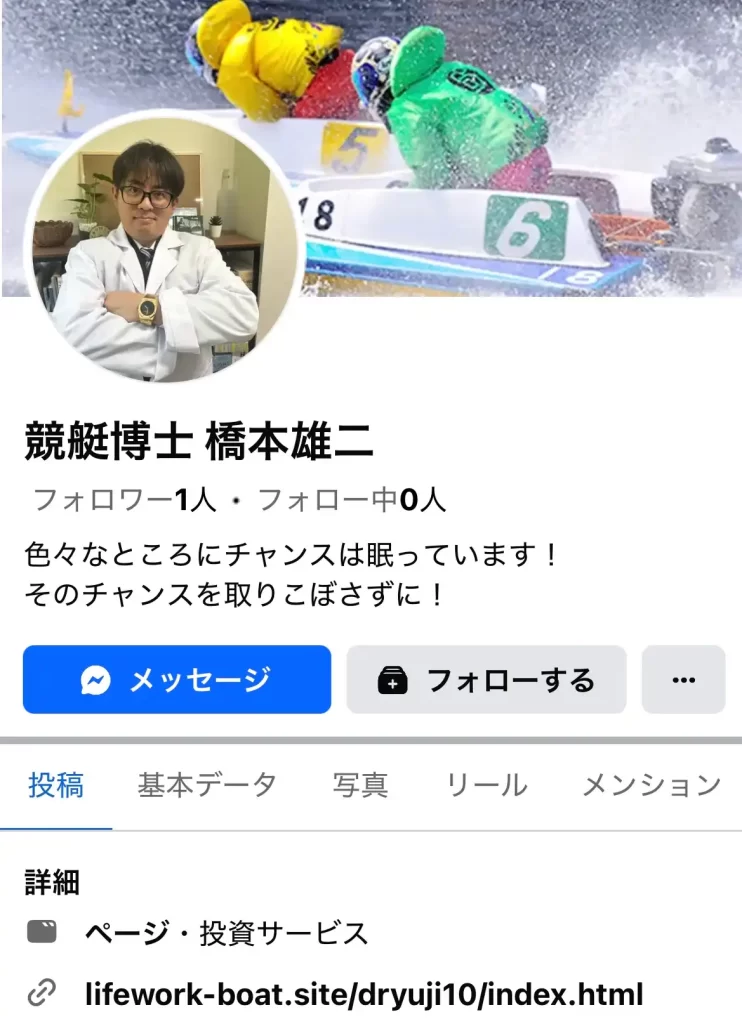Click the メッセージ button to start a chat
The height and width of the screenshot is (1024, 742).
[176, 680]
